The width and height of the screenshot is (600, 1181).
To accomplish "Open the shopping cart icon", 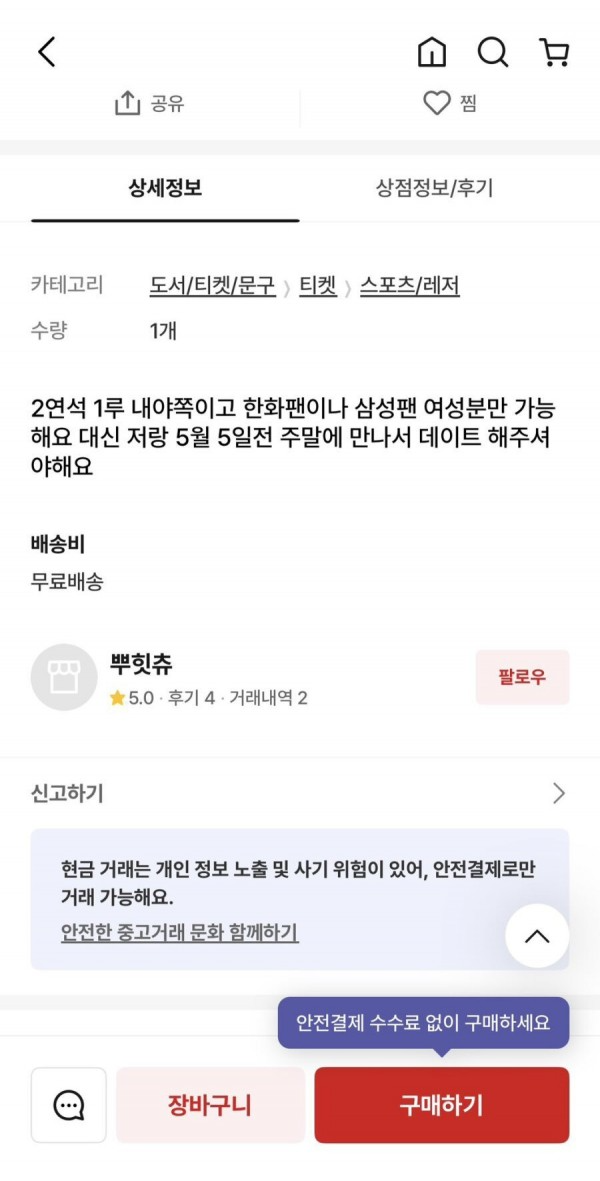I will click(554, 52).
